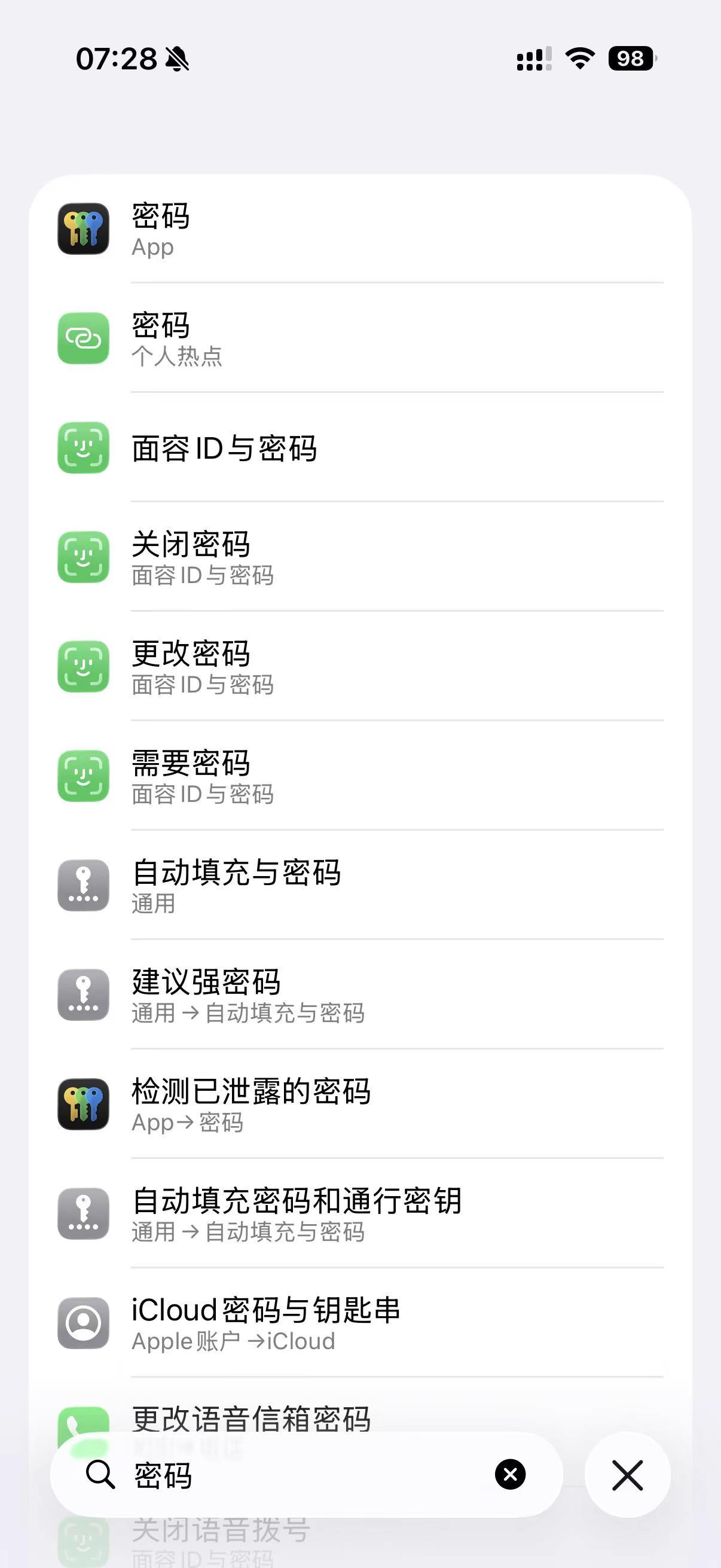Tap the magnifying glass search icon
Screen dimensions: 721x1568
point(100,1474)
